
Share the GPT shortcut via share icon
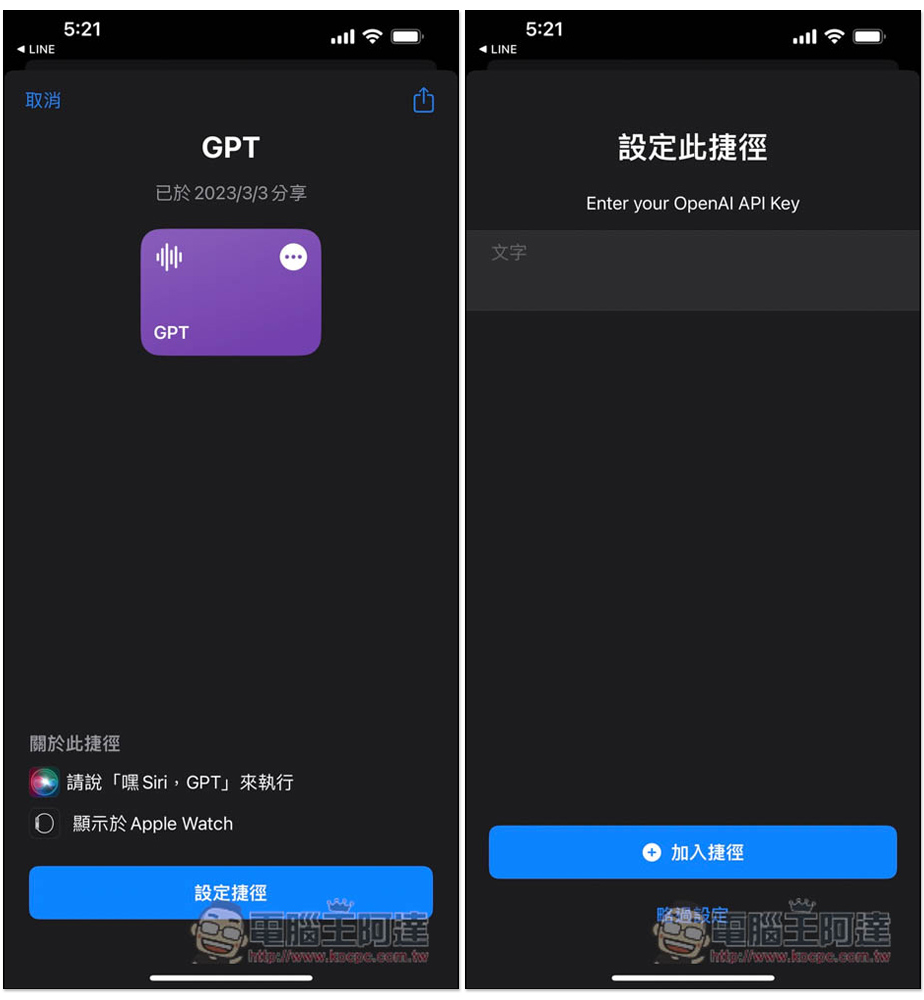point(423,101)
